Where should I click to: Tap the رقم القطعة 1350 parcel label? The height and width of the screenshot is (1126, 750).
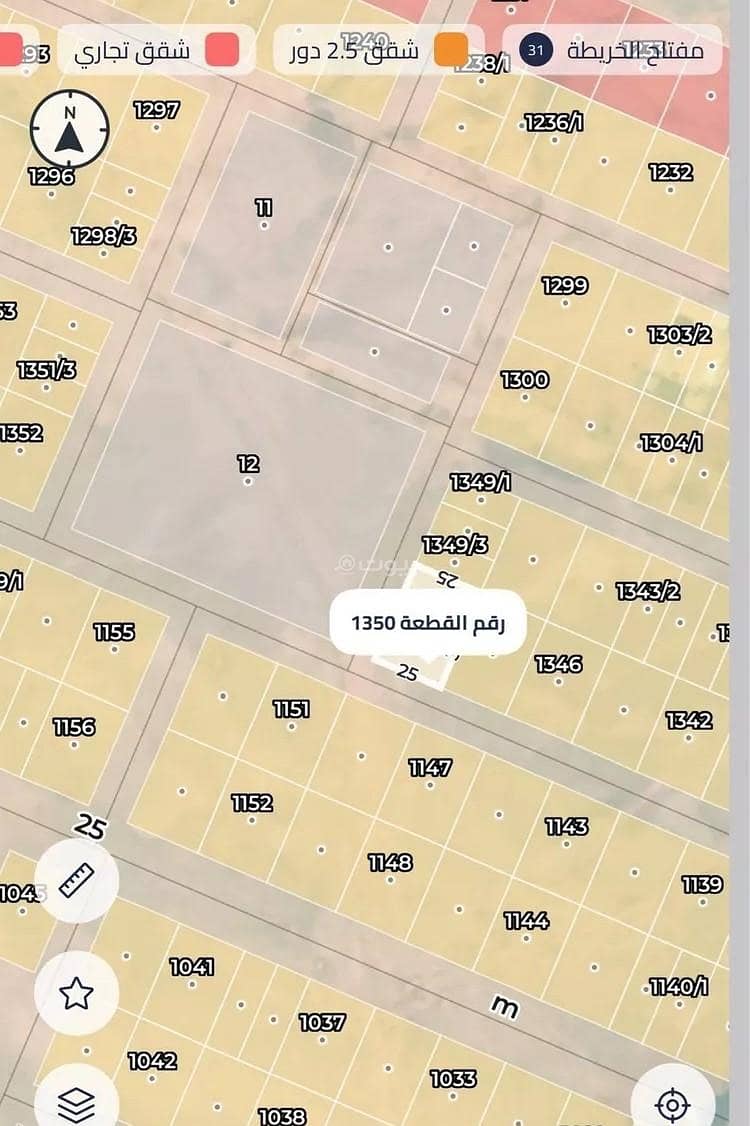coord(428,623)
